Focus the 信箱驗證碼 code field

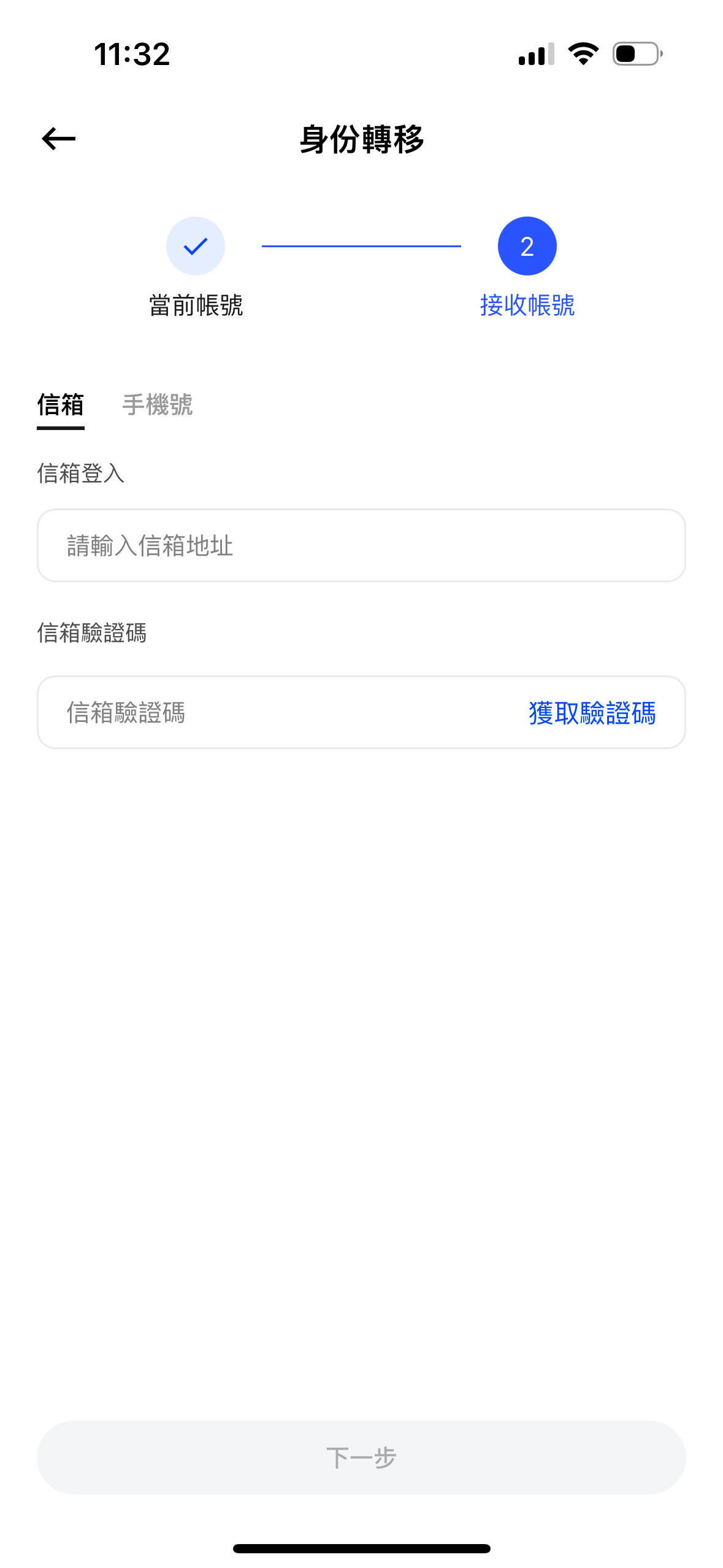[276, 712]
